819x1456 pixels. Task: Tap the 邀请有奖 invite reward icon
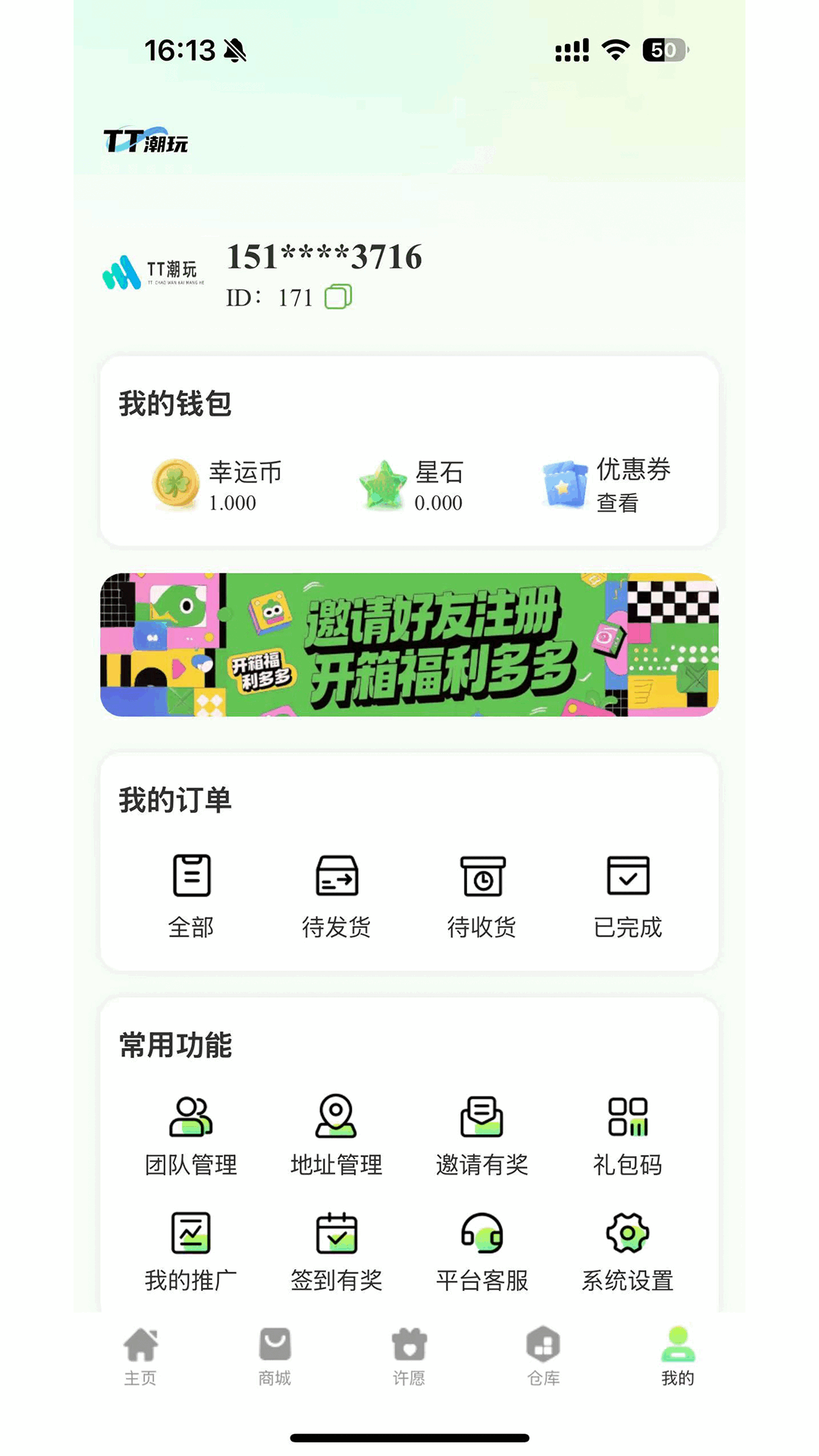[483, 1129]
